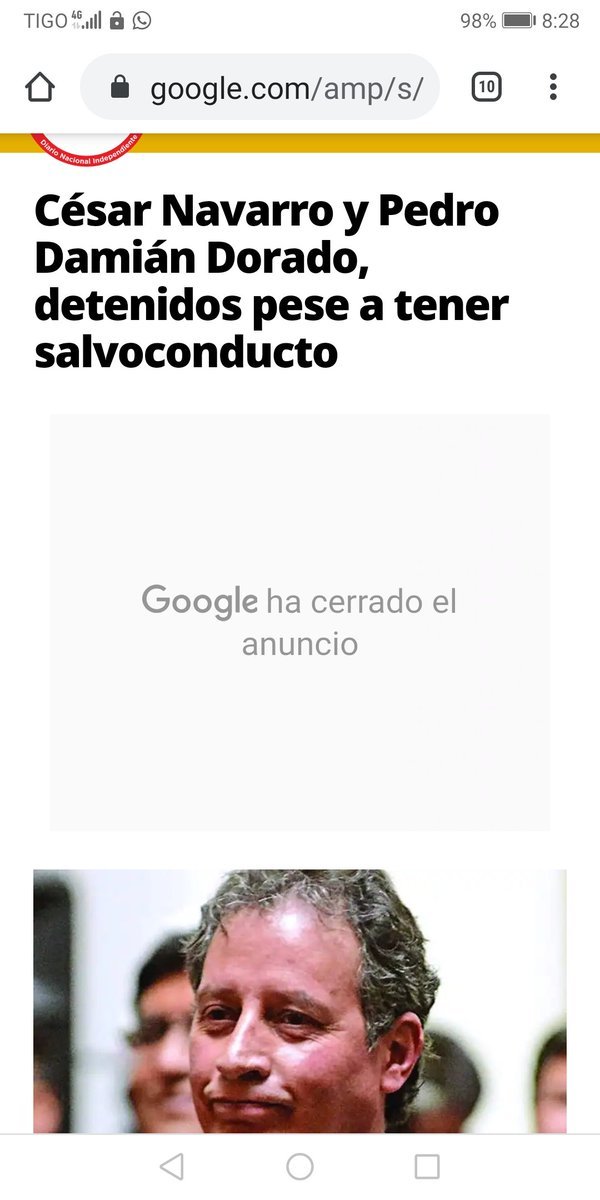Open recent apps from navigation bar

[427, 1166]
